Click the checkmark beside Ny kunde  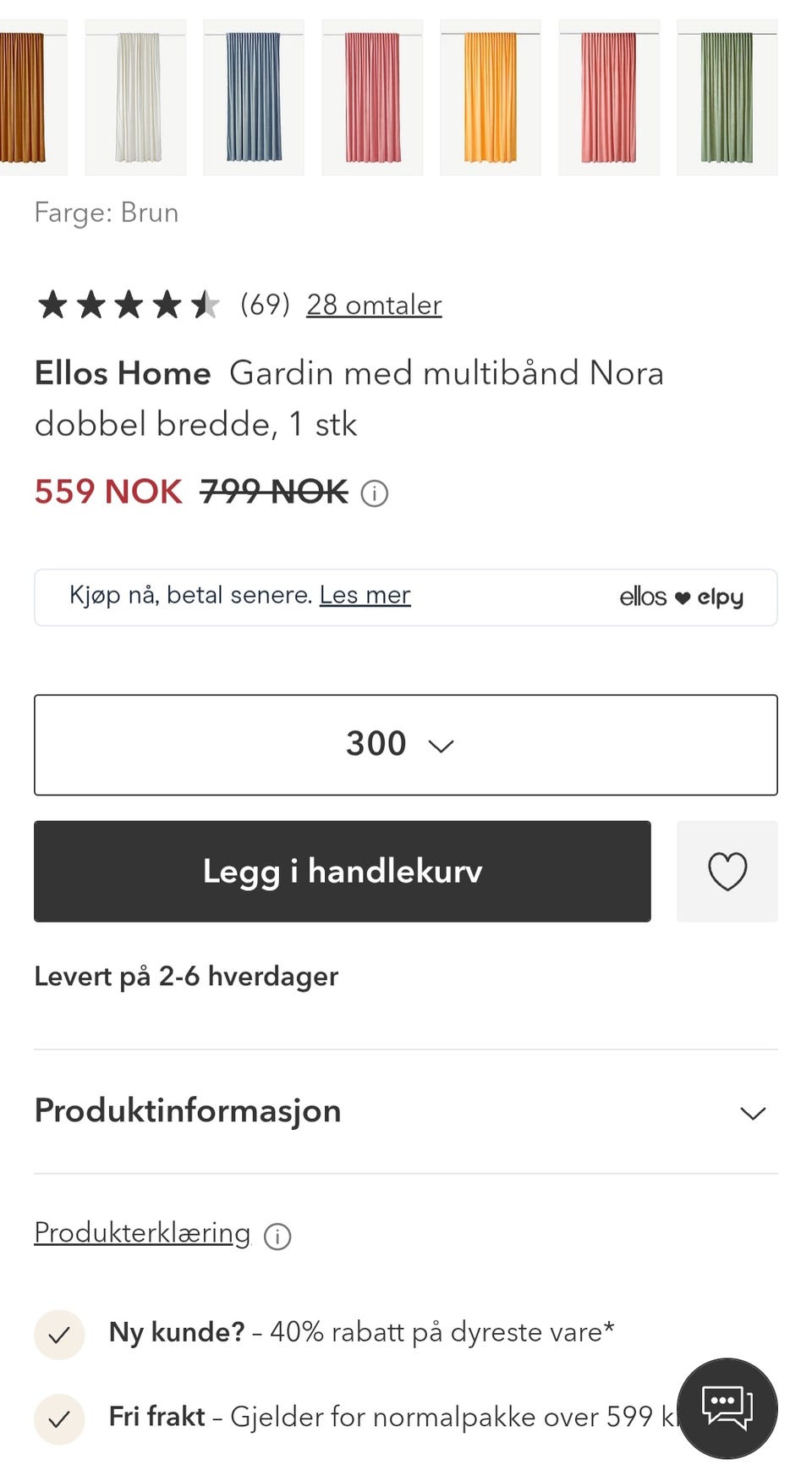pyautogui.click(x=58, y=1335)
